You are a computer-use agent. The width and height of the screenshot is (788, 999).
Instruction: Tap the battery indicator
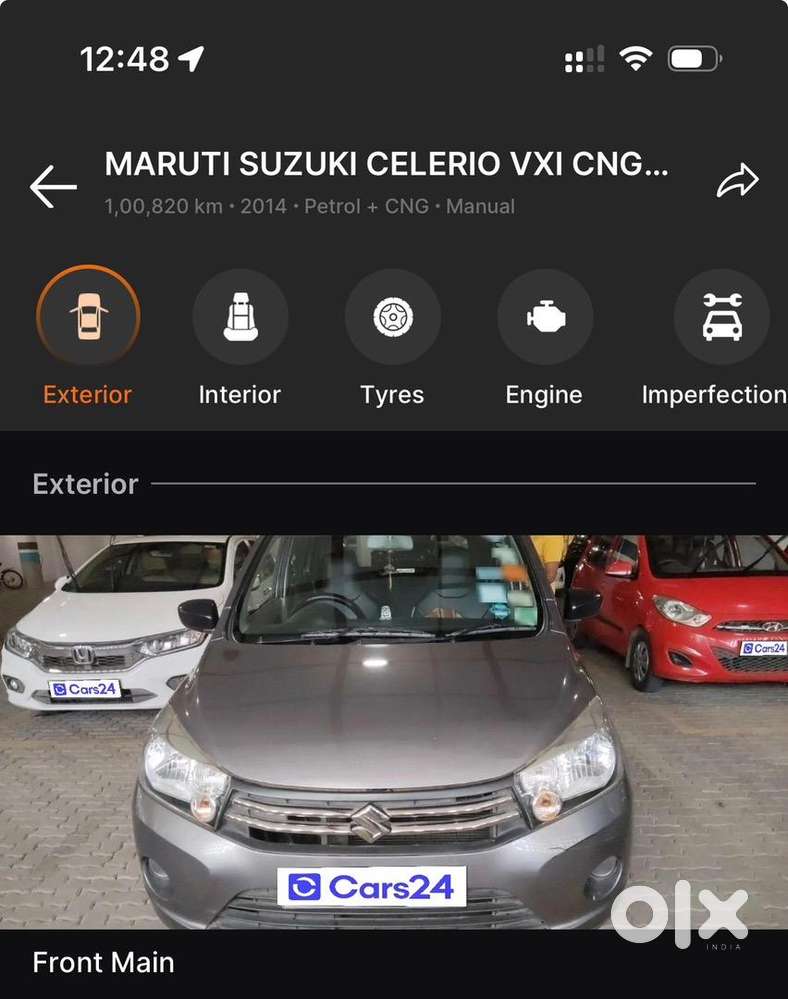(694, 57)
